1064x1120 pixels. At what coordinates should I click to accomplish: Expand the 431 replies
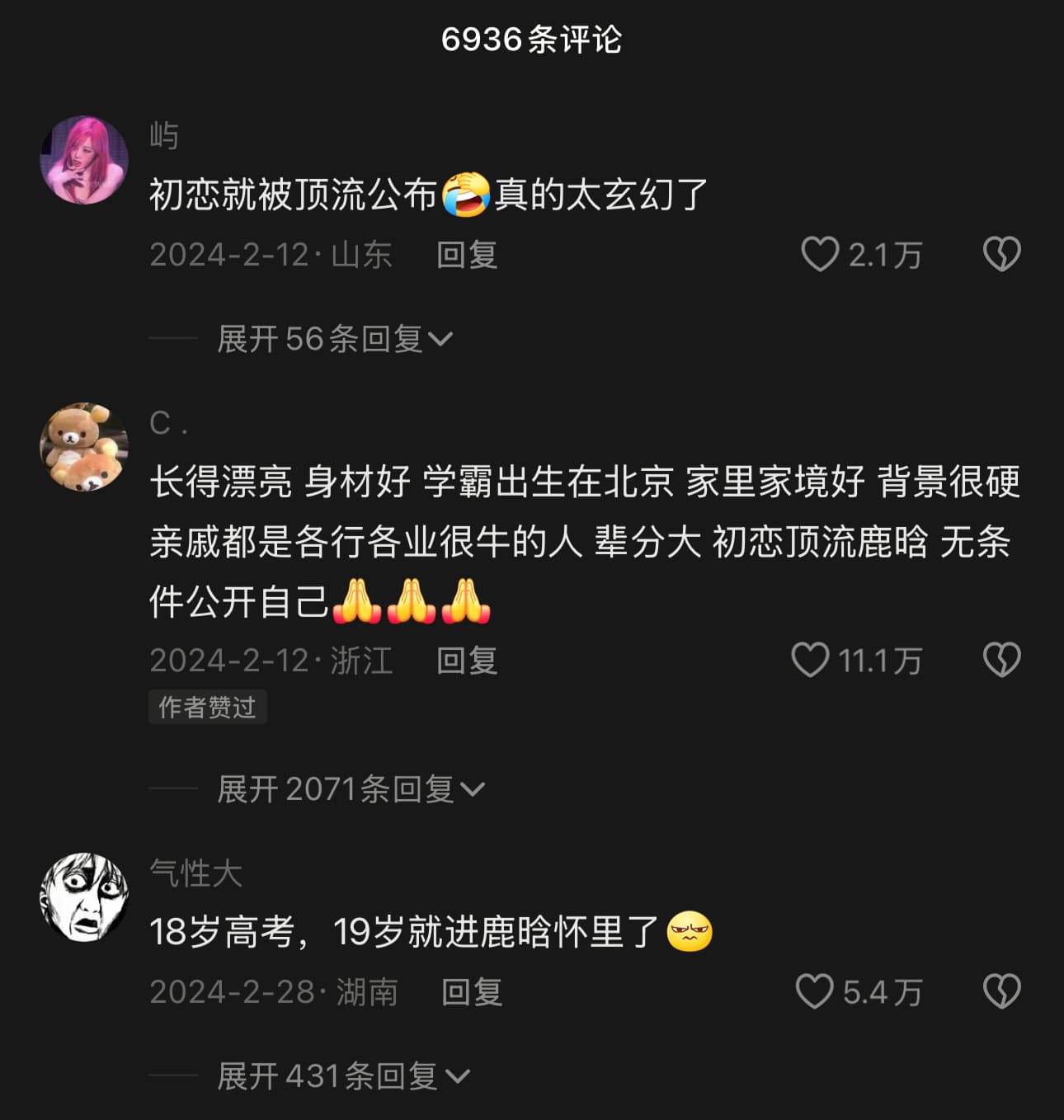[342, 1076]
